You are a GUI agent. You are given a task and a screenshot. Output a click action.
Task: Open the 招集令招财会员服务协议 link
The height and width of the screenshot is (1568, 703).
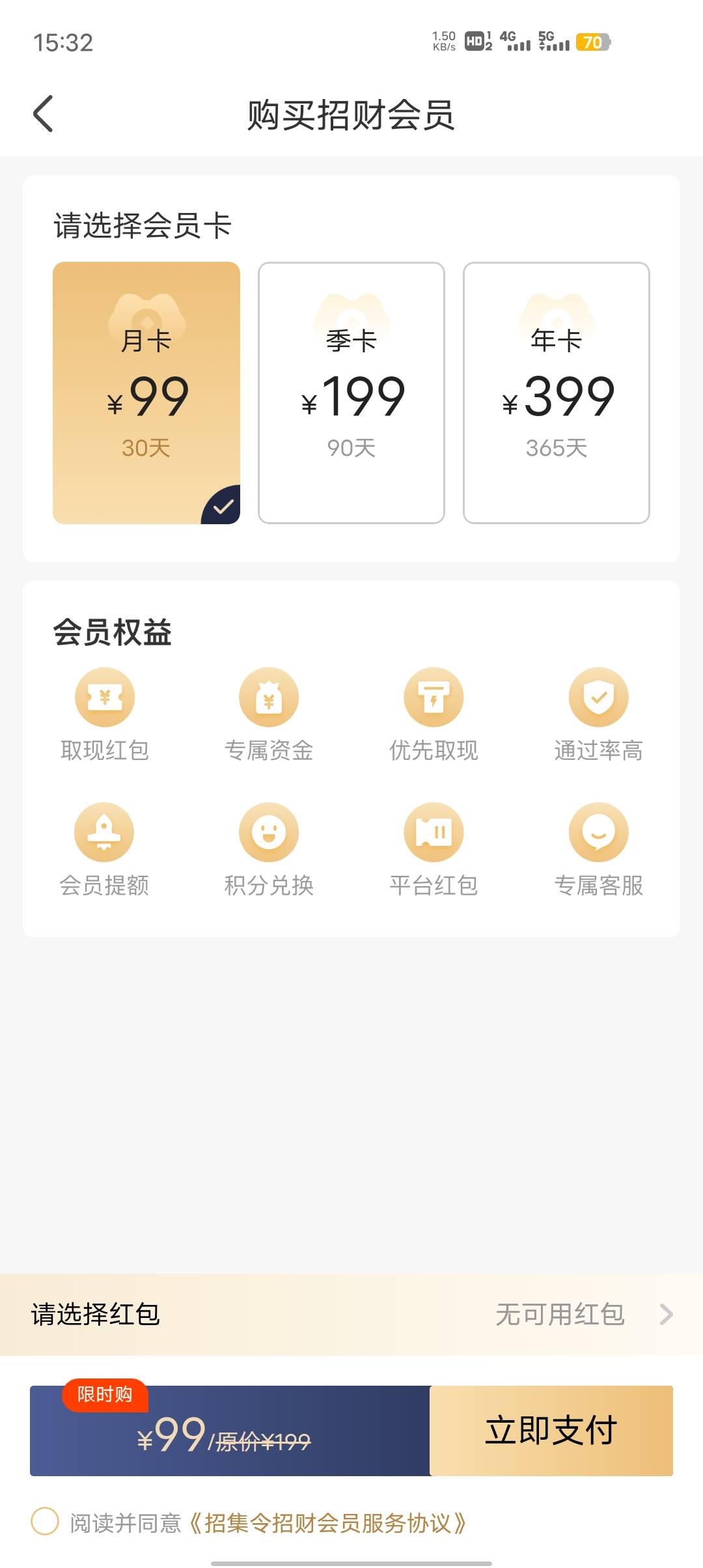click(327, 1523)
